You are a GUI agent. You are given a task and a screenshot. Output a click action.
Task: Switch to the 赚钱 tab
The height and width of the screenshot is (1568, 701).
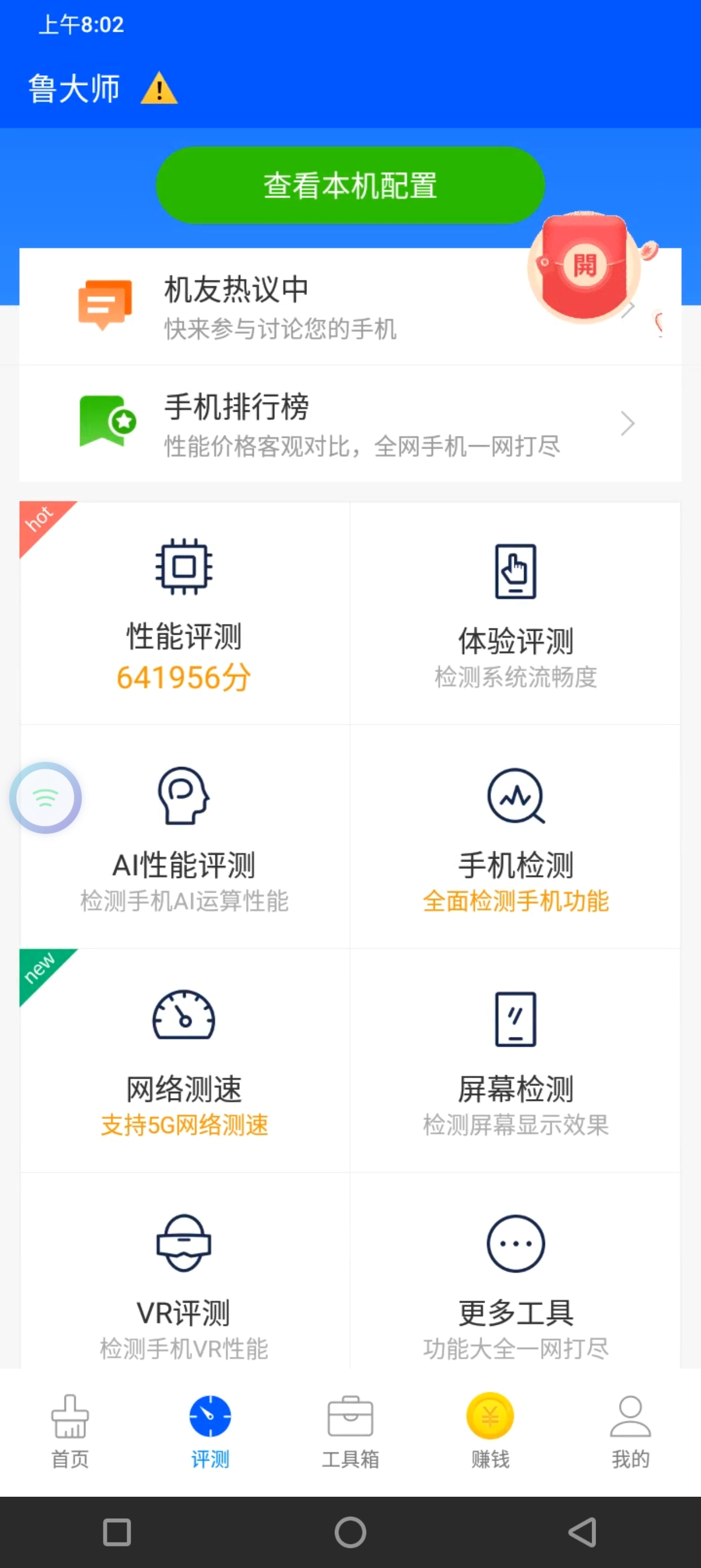click(x=490, y=1432)
